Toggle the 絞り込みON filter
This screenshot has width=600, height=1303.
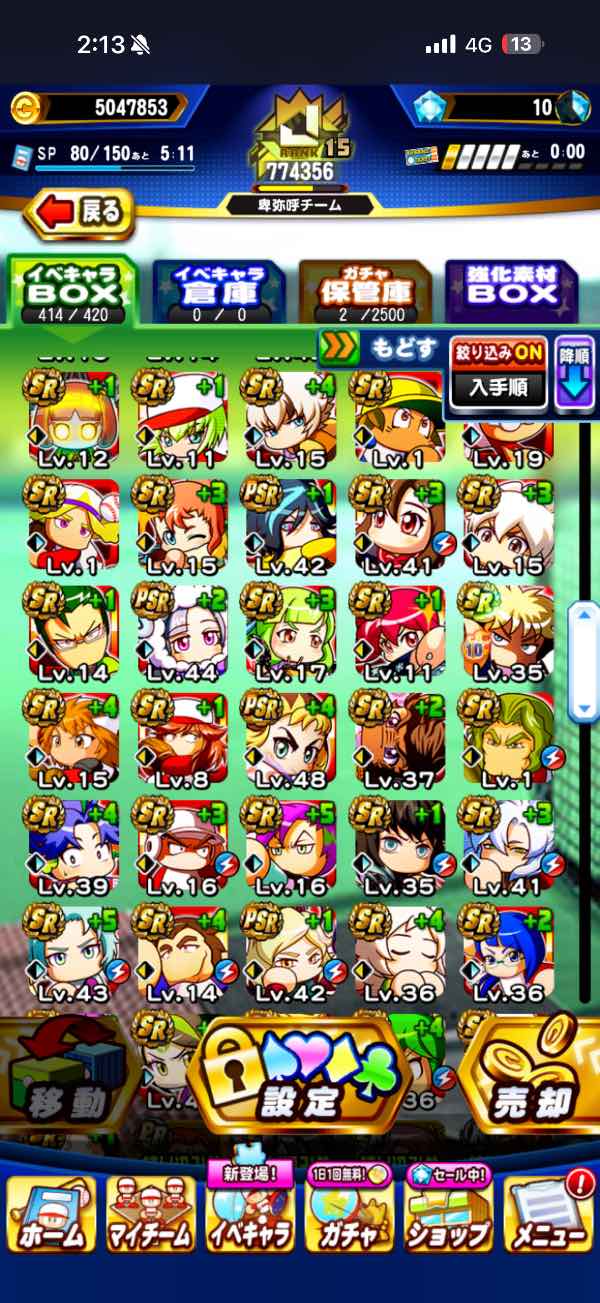pyautogui.click(x=497, y=352)
